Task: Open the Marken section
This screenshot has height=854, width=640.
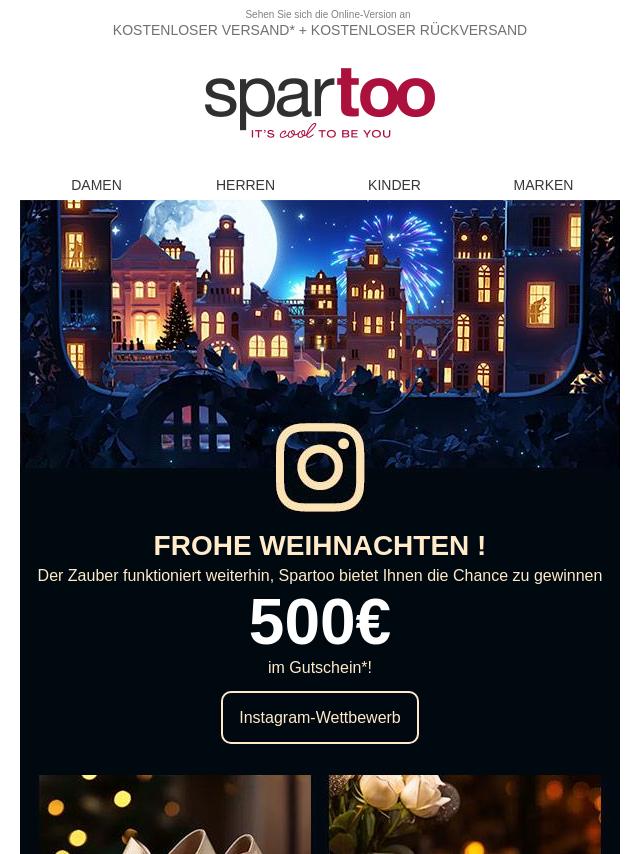Action: pyautogui.click(x=543, y=185)
